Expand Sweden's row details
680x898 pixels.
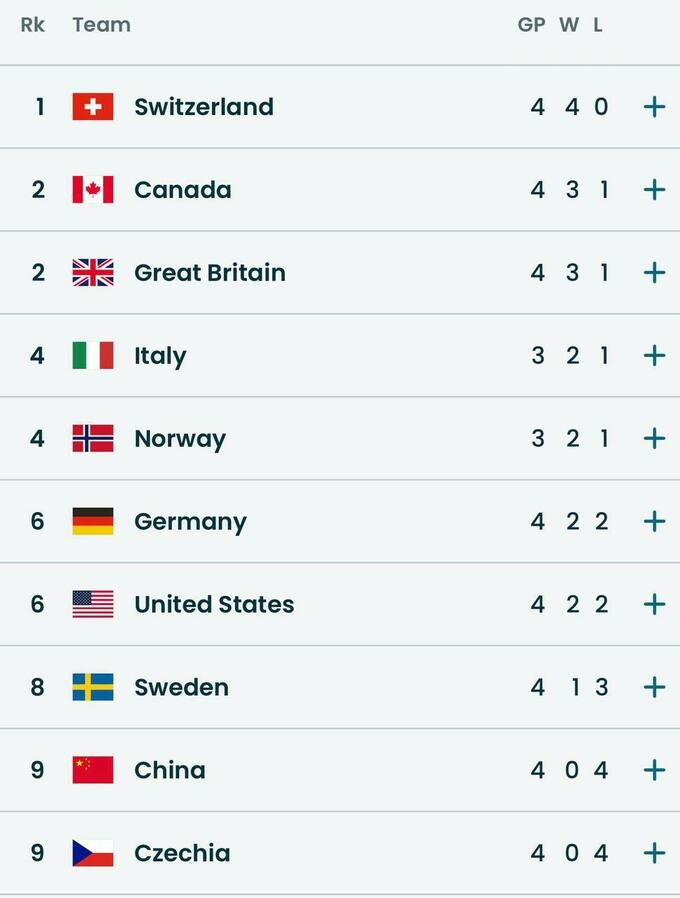[654, 688]
